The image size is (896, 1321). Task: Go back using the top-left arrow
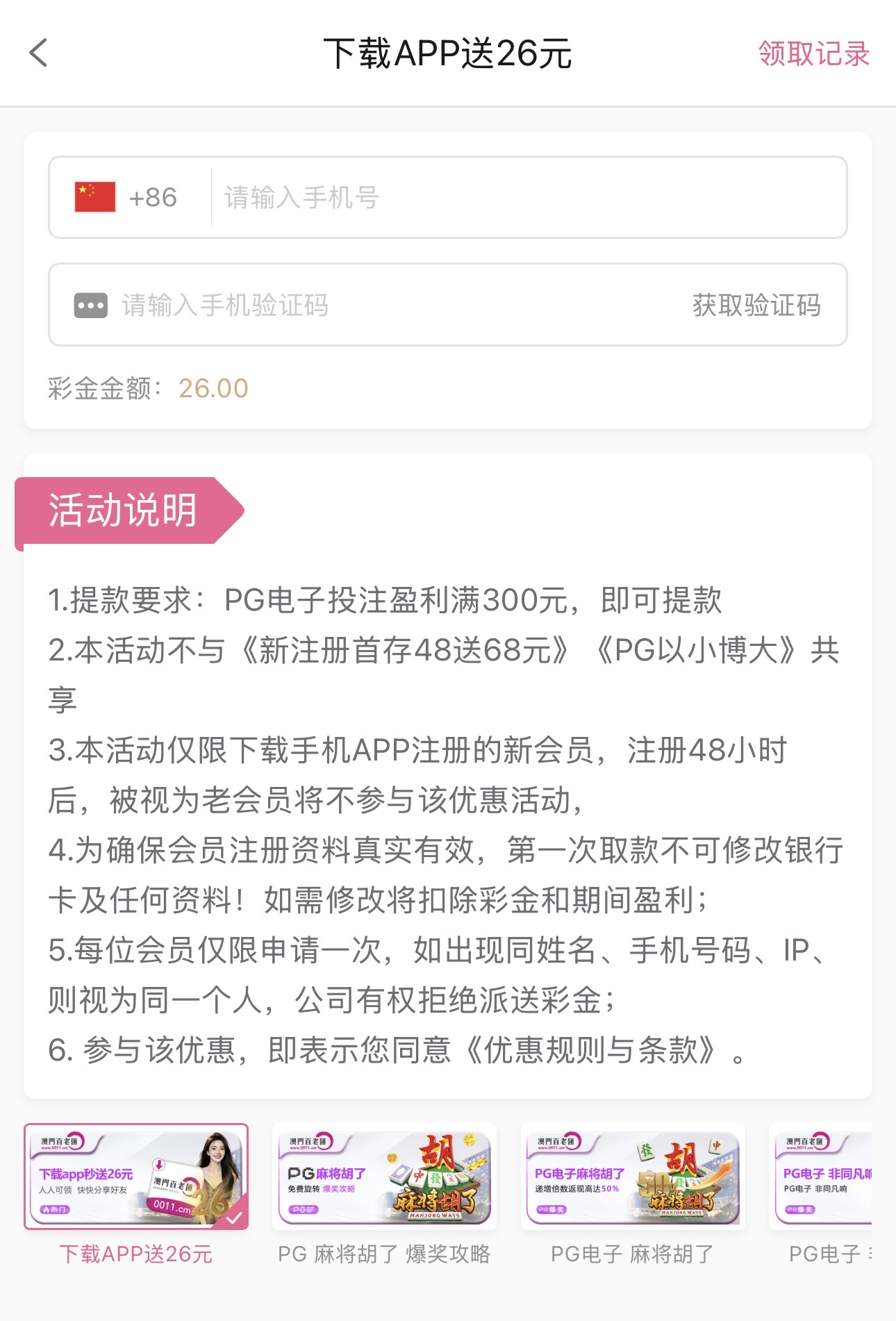[x=39, y=53]
